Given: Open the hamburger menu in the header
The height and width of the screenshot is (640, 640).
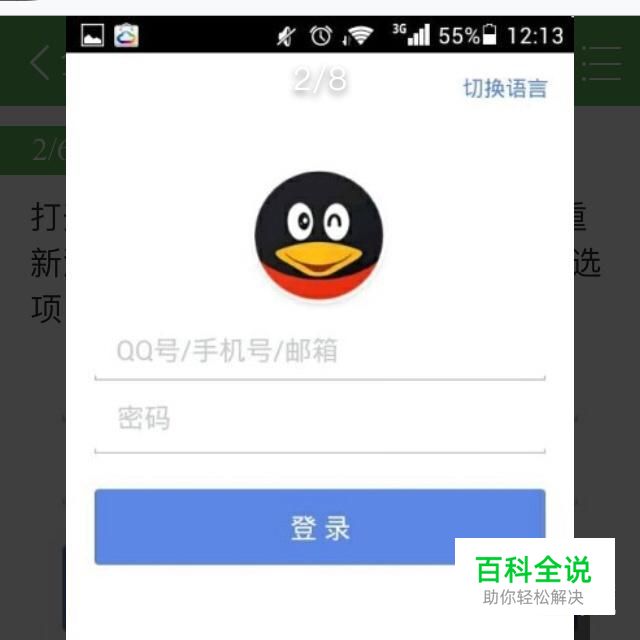Looking at the screenshot, I should [x=602, y=62].
